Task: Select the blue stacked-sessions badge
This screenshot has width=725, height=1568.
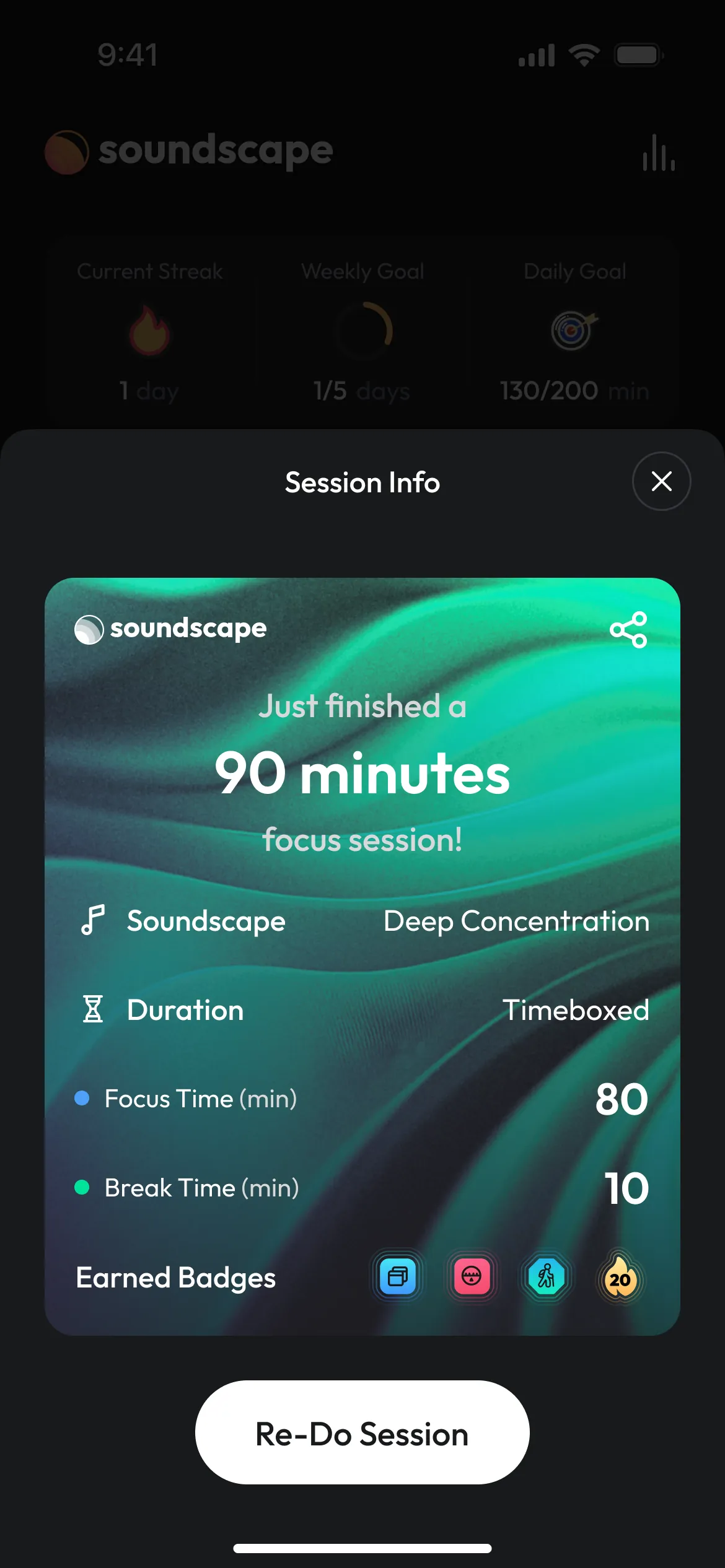Action: [397, 1278]
